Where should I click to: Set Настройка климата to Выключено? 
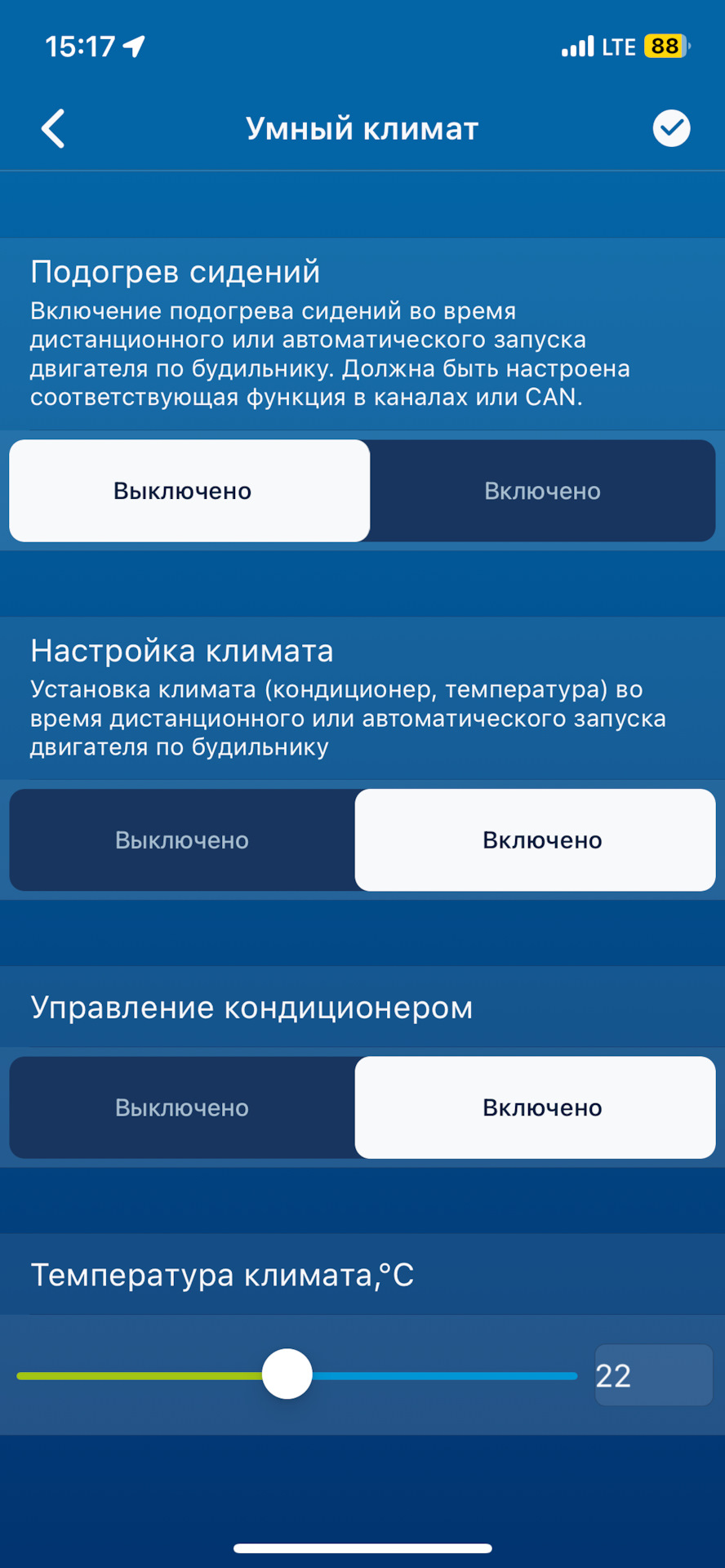point(182,840)
